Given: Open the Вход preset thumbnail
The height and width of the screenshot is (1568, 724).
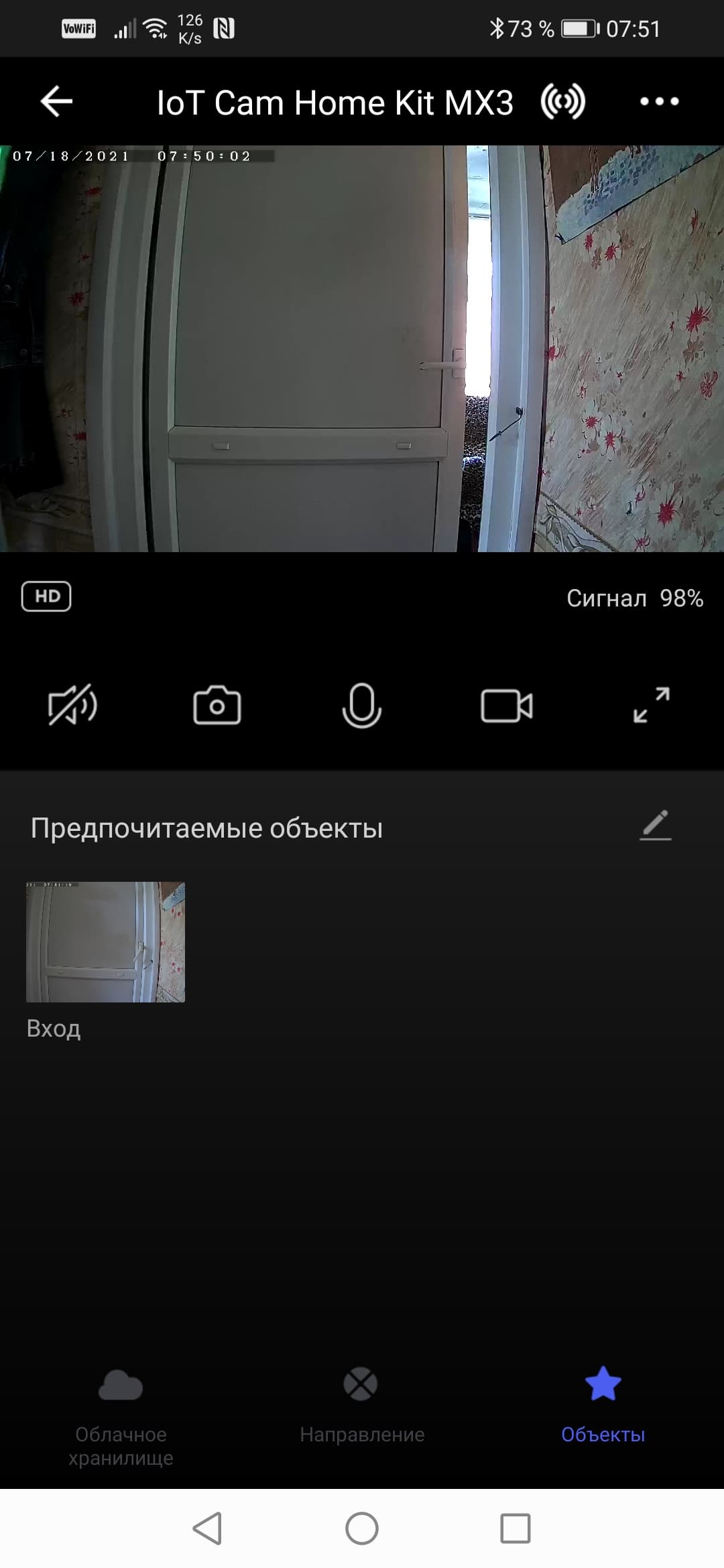Looking at the screenshot, I should tap(105, 942).
